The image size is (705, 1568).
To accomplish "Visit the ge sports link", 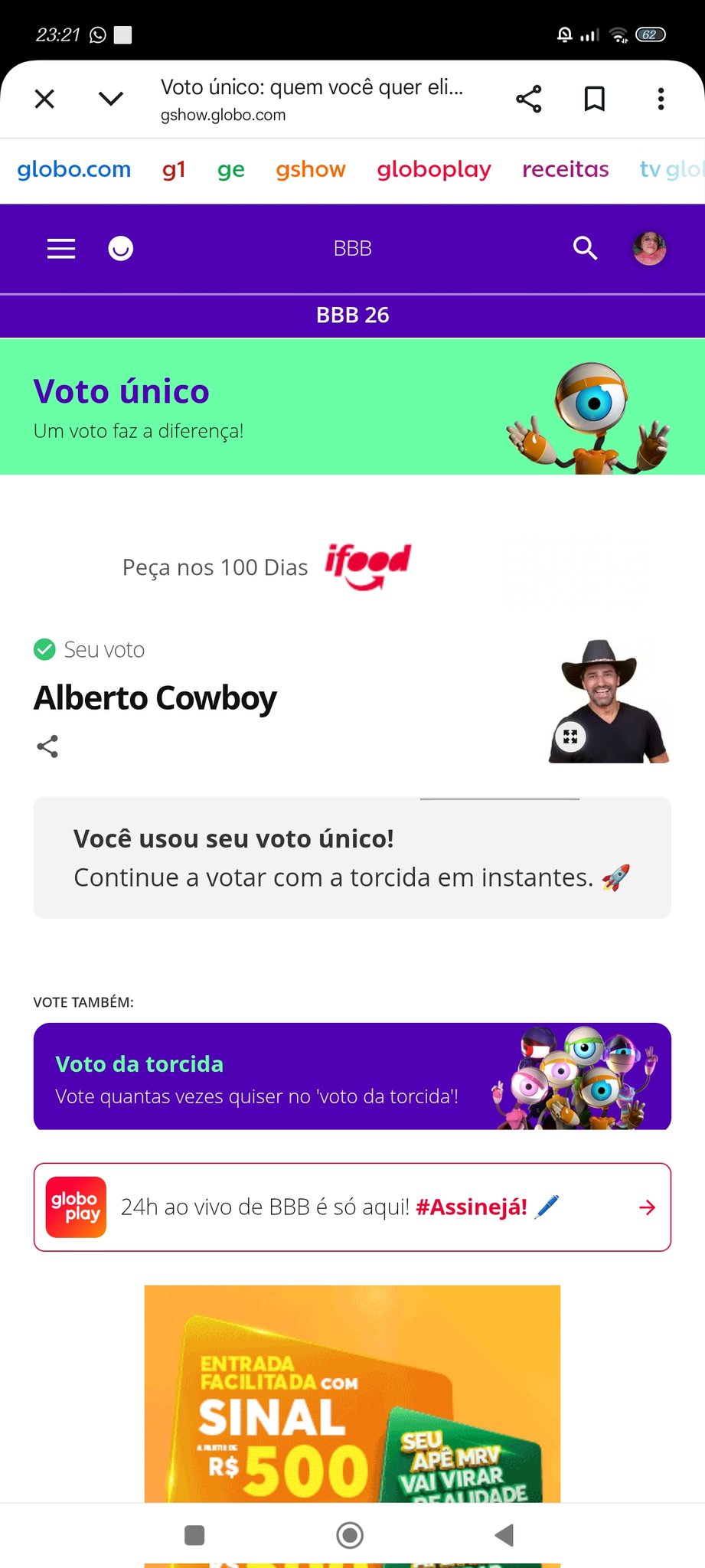I will click(230, 169).
